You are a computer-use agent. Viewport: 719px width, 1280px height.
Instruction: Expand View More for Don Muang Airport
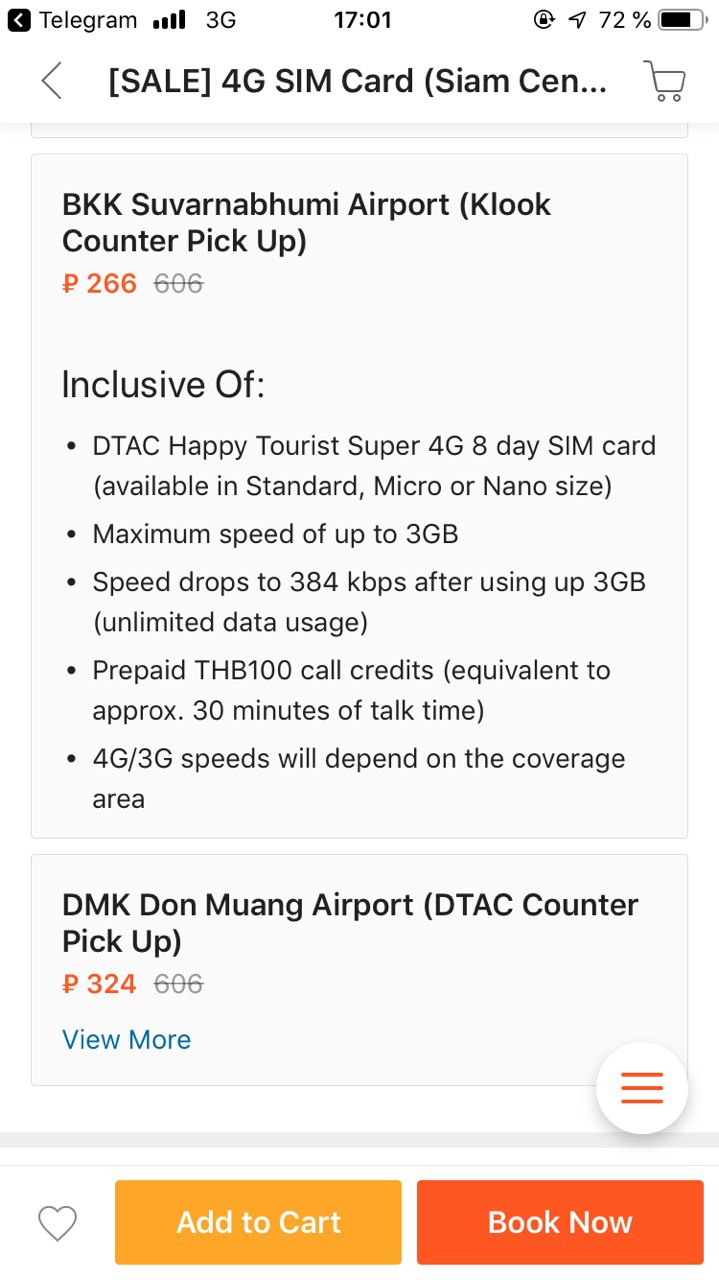[126, 1039]
